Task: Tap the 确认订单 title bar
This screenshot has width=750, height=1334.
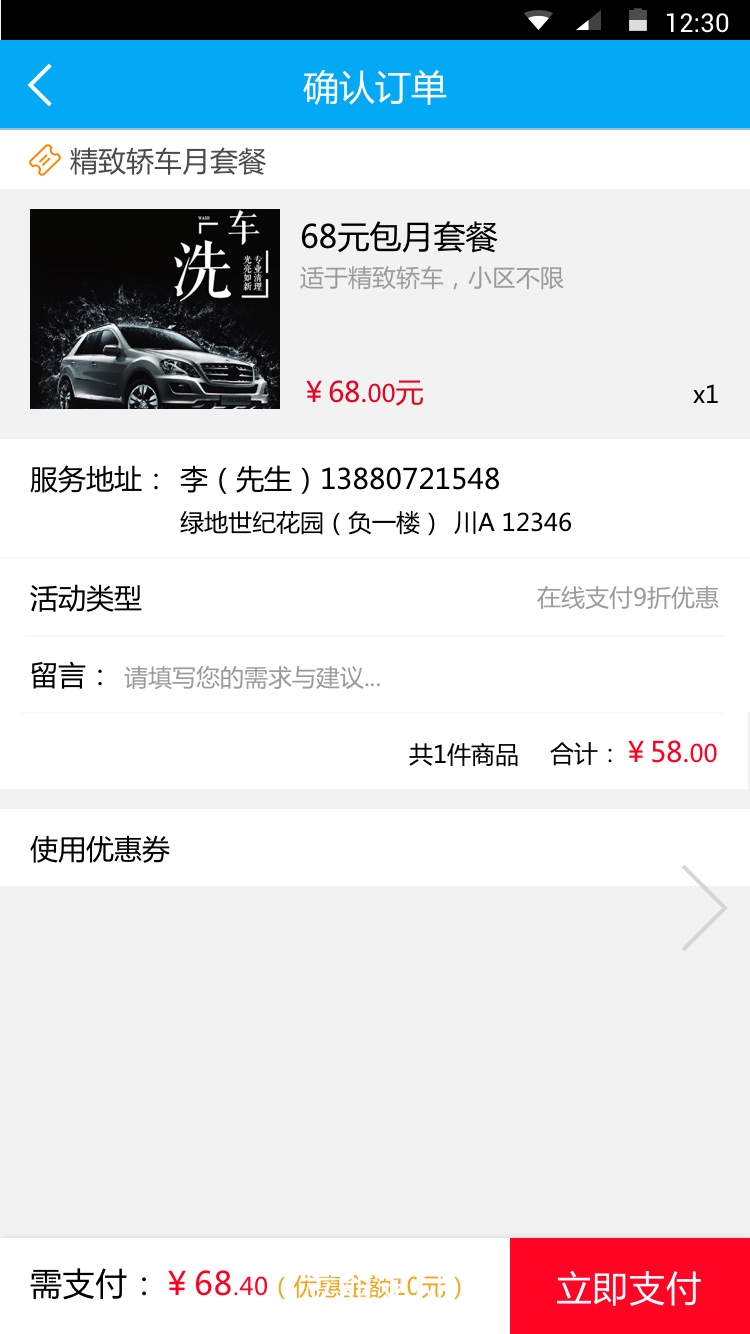Action: click(x=375, y=86)
